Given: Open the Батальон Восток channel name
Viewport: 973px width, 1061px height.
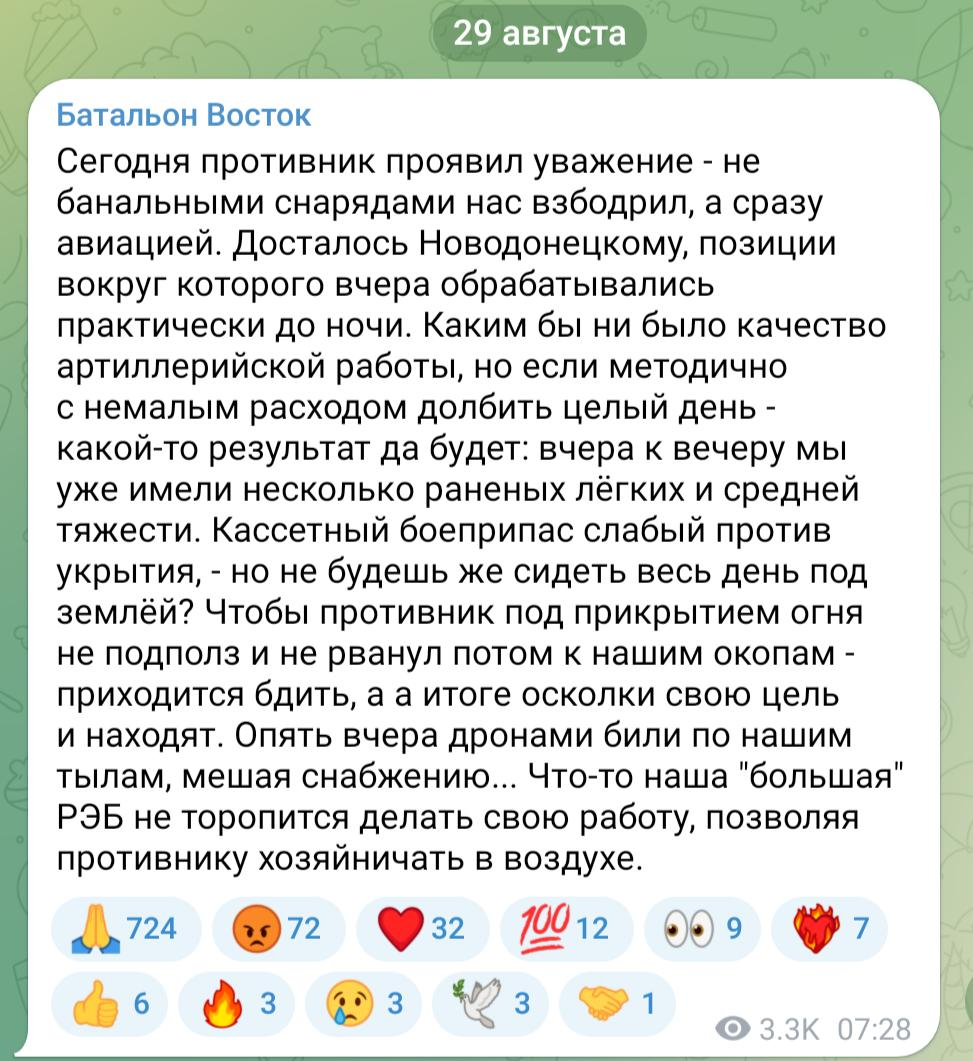Looking at the screenshot, I should pyautogui.click(x=183, y=115).
